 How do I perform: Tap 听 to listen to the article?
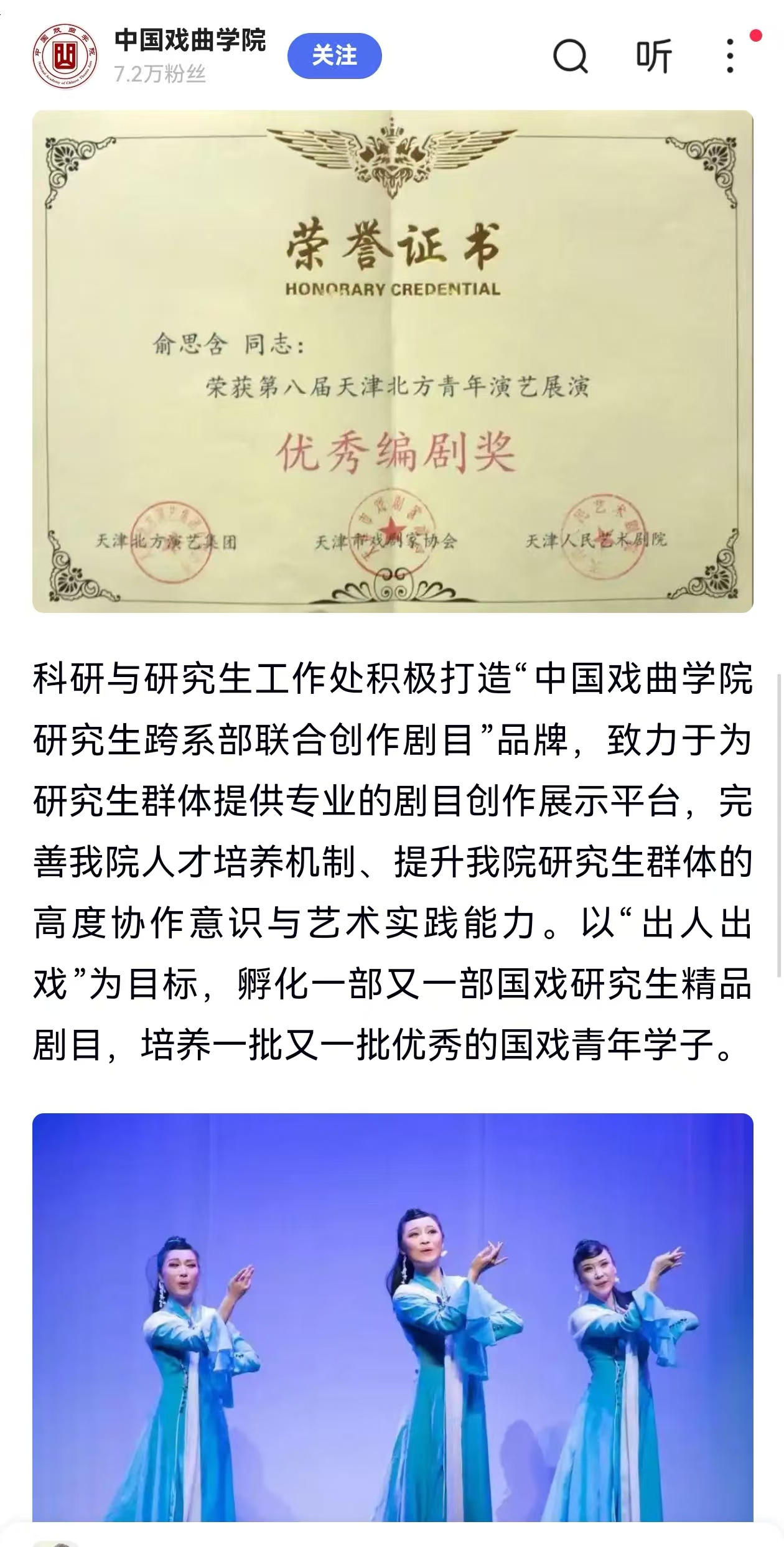coord(653,57)
